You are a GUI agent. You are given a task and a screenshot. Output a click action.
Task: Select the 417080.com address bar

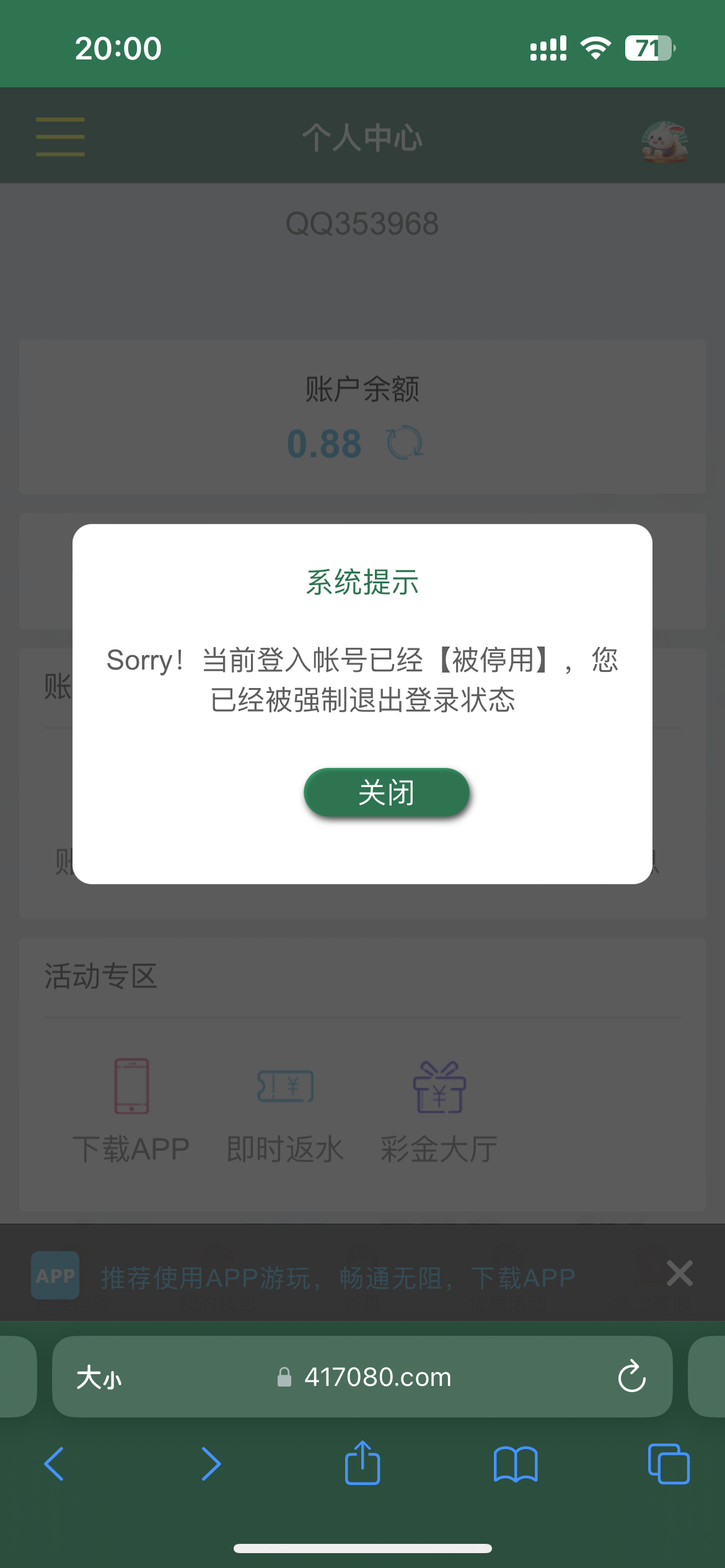pyautogui.click(x=377, y=1377)
